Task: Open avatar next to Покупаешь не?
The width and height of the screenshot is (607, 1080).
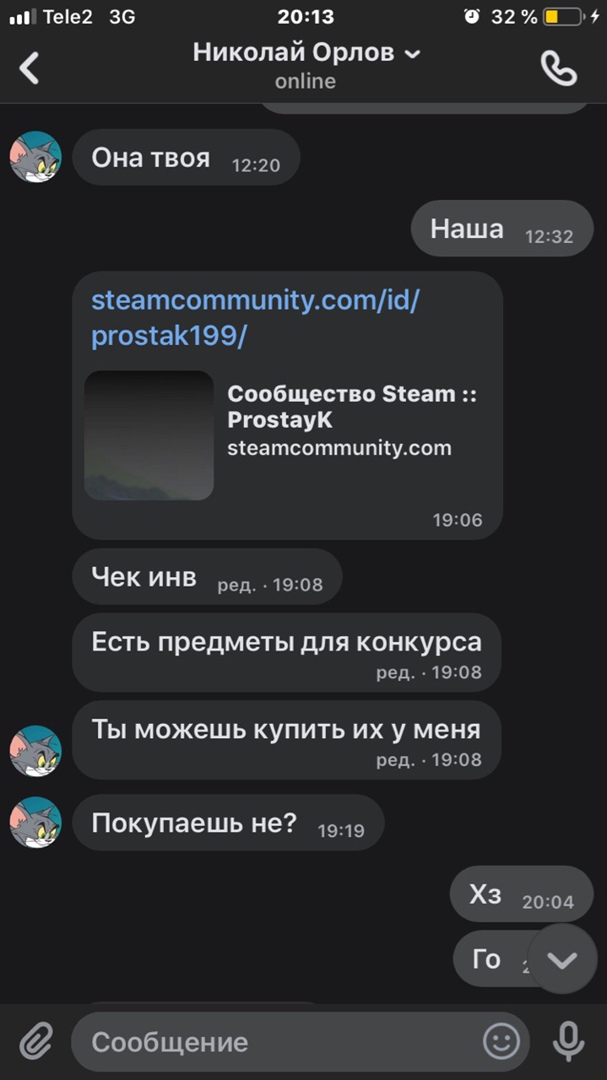Action: (36, 822)
